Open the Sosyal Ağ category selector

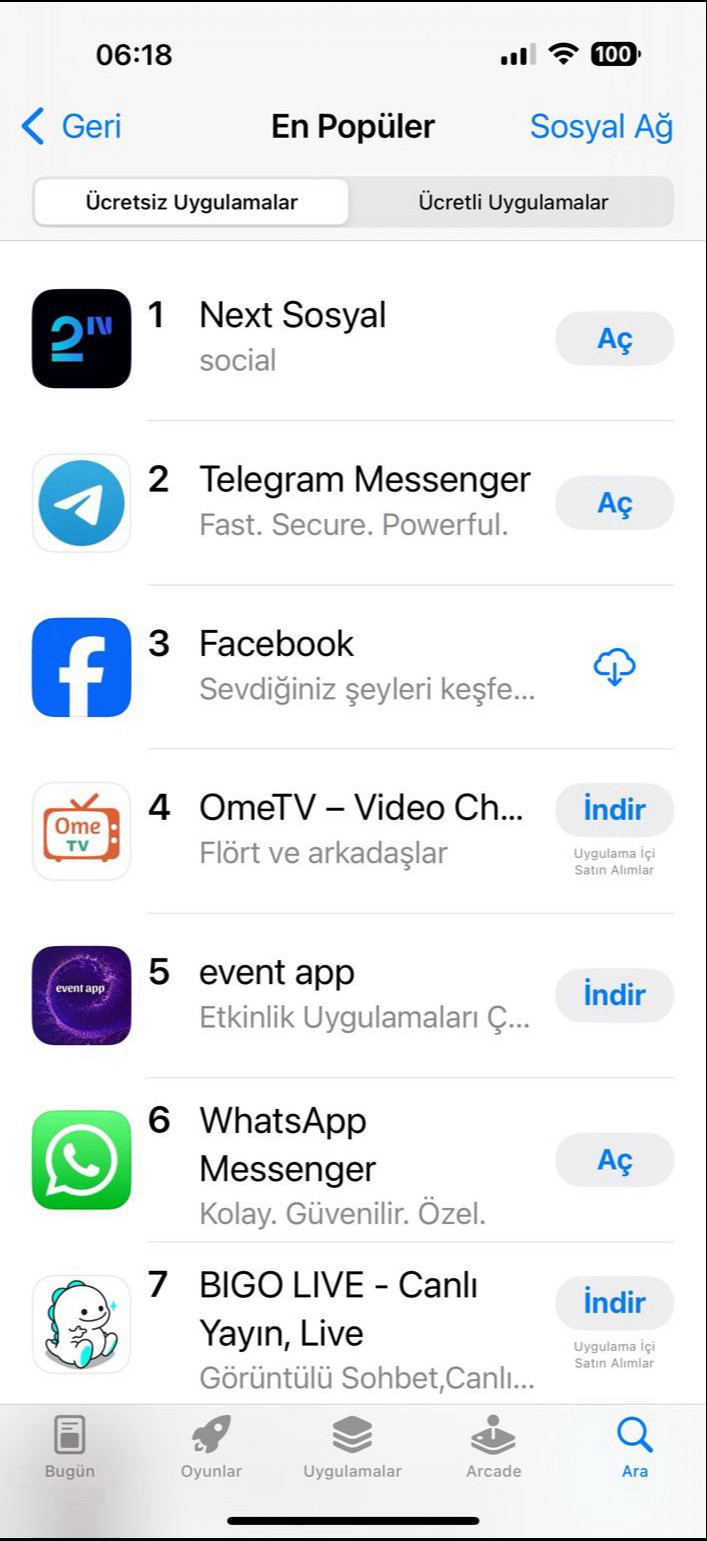pos(600,127)
